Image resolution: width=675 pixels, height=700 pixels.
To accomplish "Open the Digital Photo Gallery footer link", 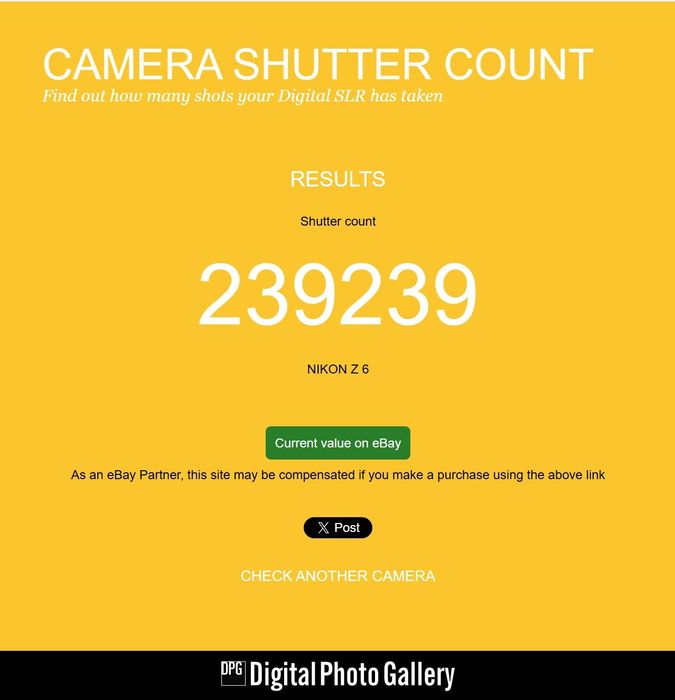I will click(x=338, y=675).
